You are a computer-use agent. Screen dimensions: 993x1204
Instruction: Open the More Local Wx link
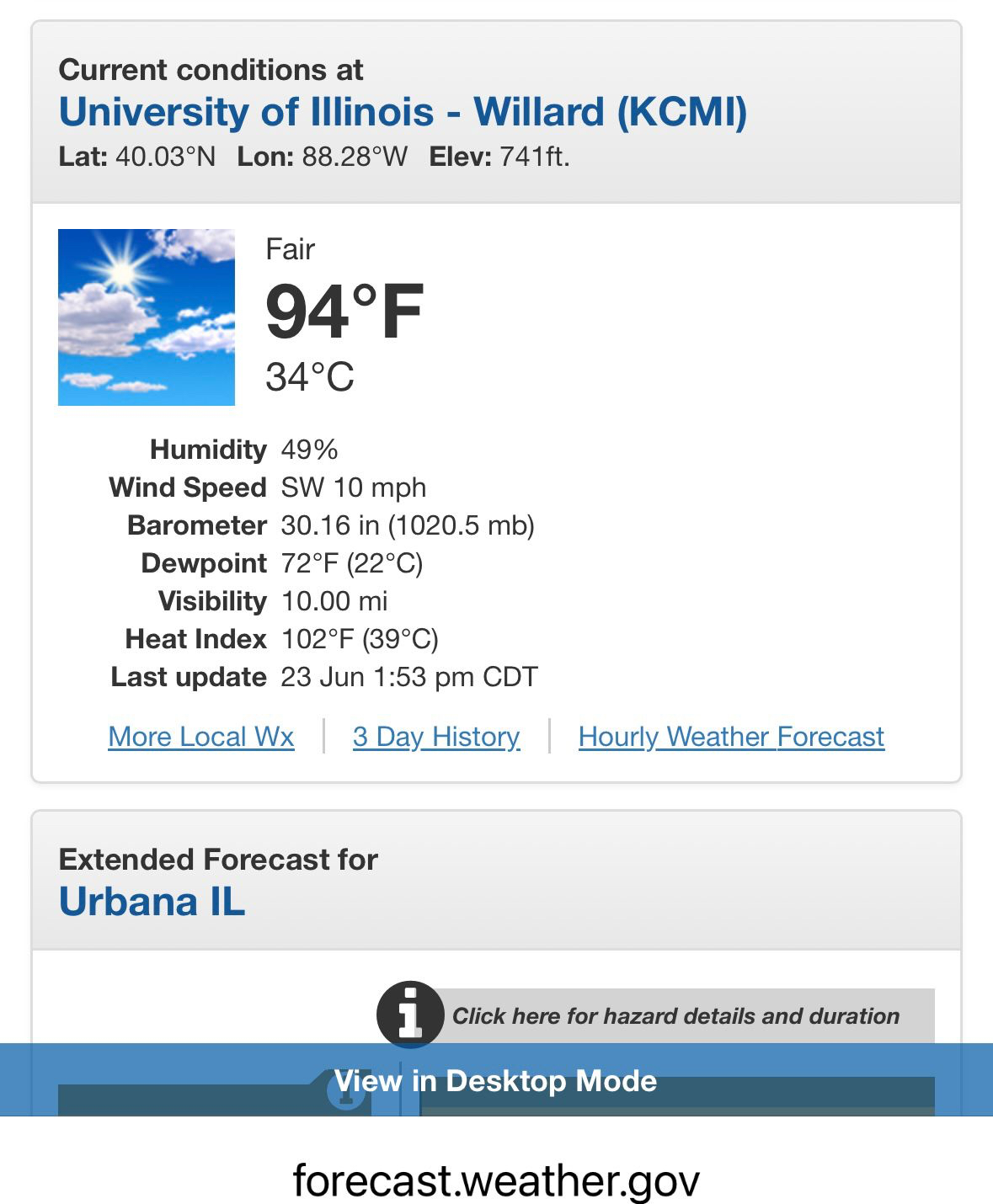[201, 737]
